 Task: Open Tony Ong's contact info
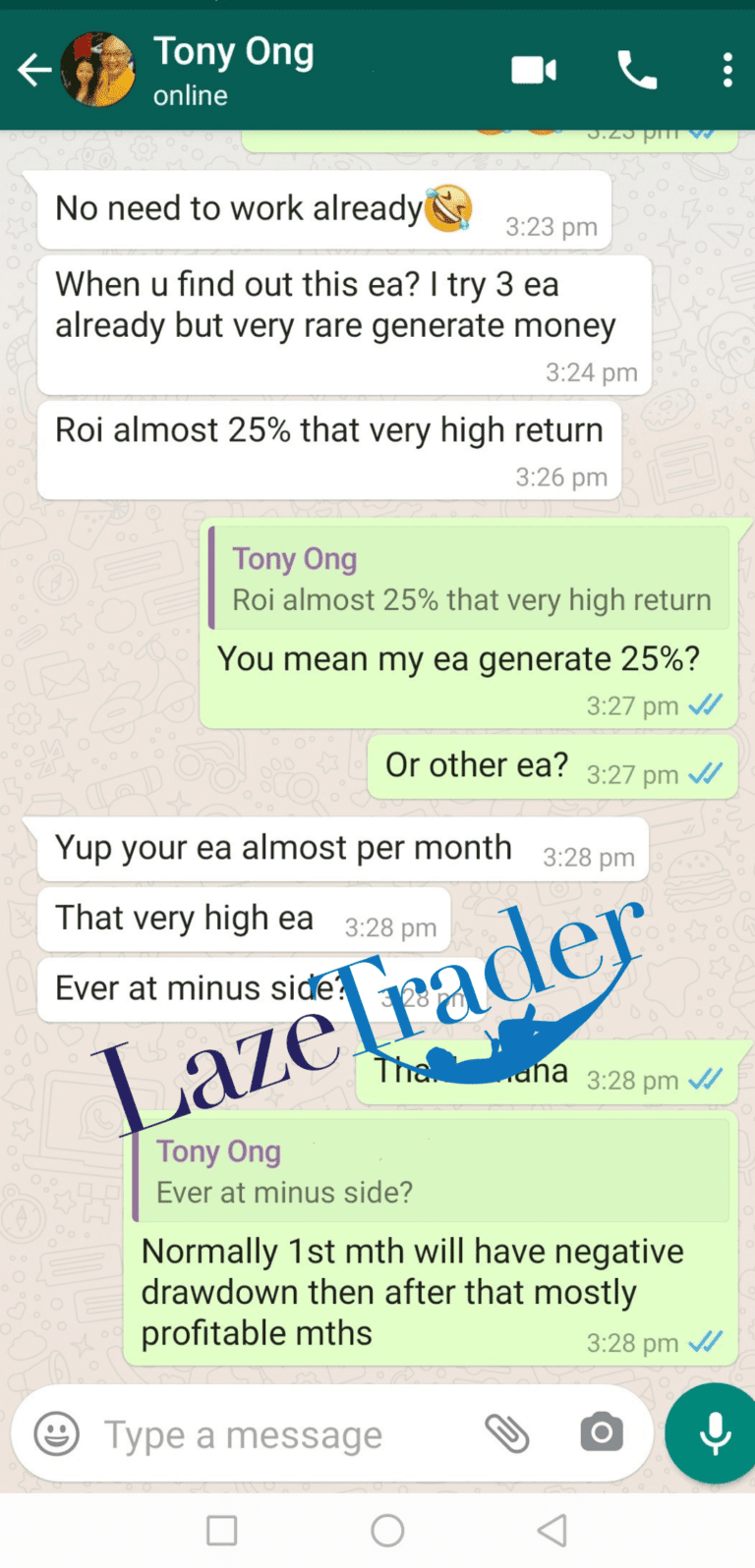pyautogui.click(x=233, y=69)
